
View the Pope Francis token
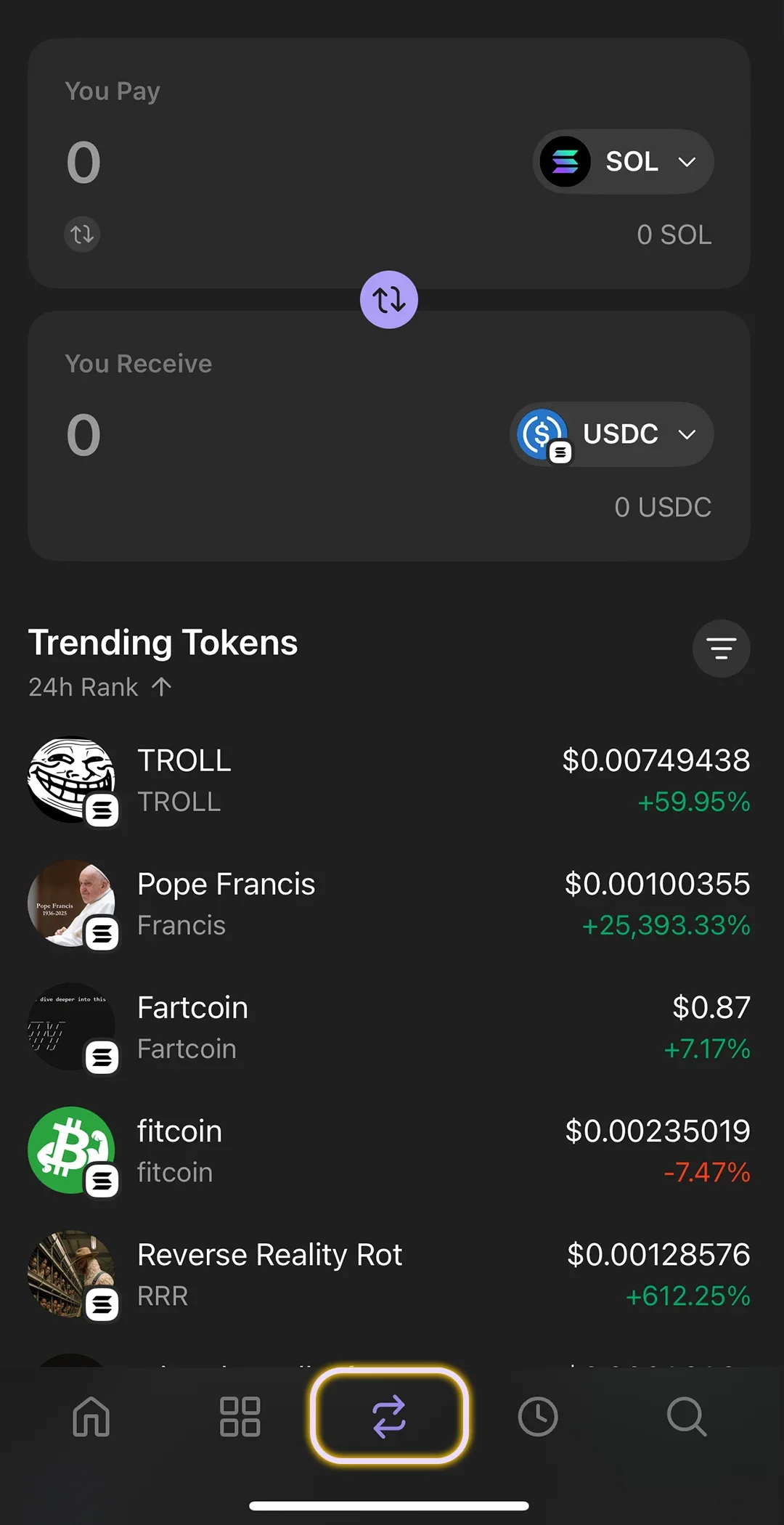coord(388,904)
